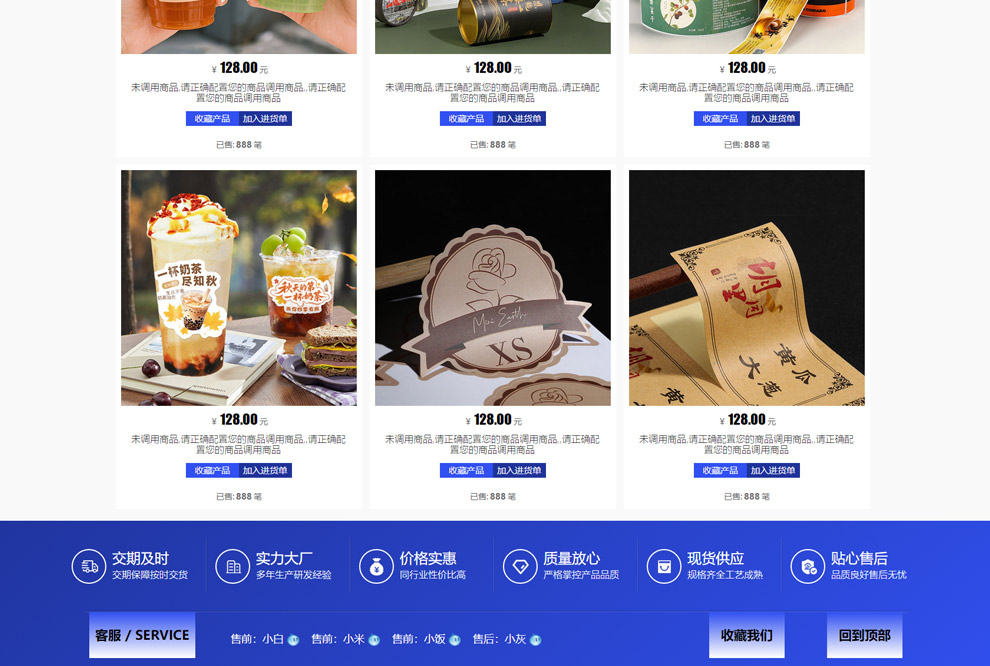Open the kraft paper 黄瓜 label product
990x666 pixels.
(x=747, y=288)
